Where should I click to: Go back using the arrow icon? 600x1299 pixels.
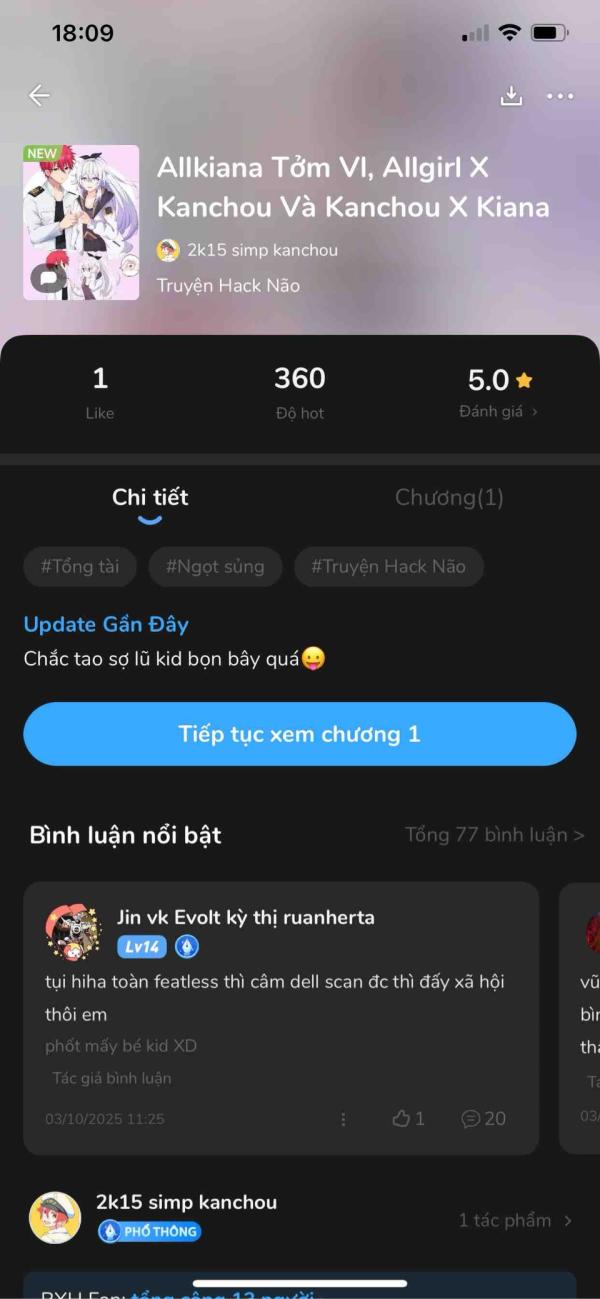(39, 96)
